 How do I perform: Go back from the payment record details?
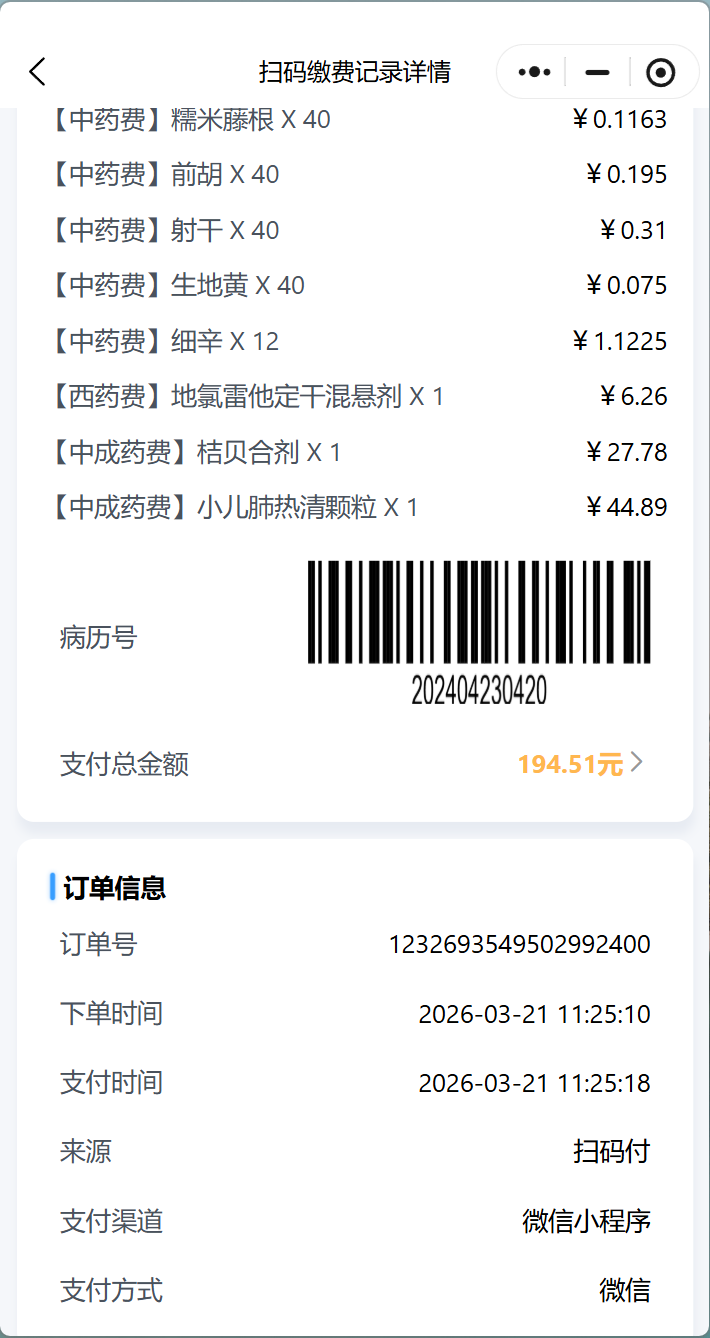coord(37,72)
